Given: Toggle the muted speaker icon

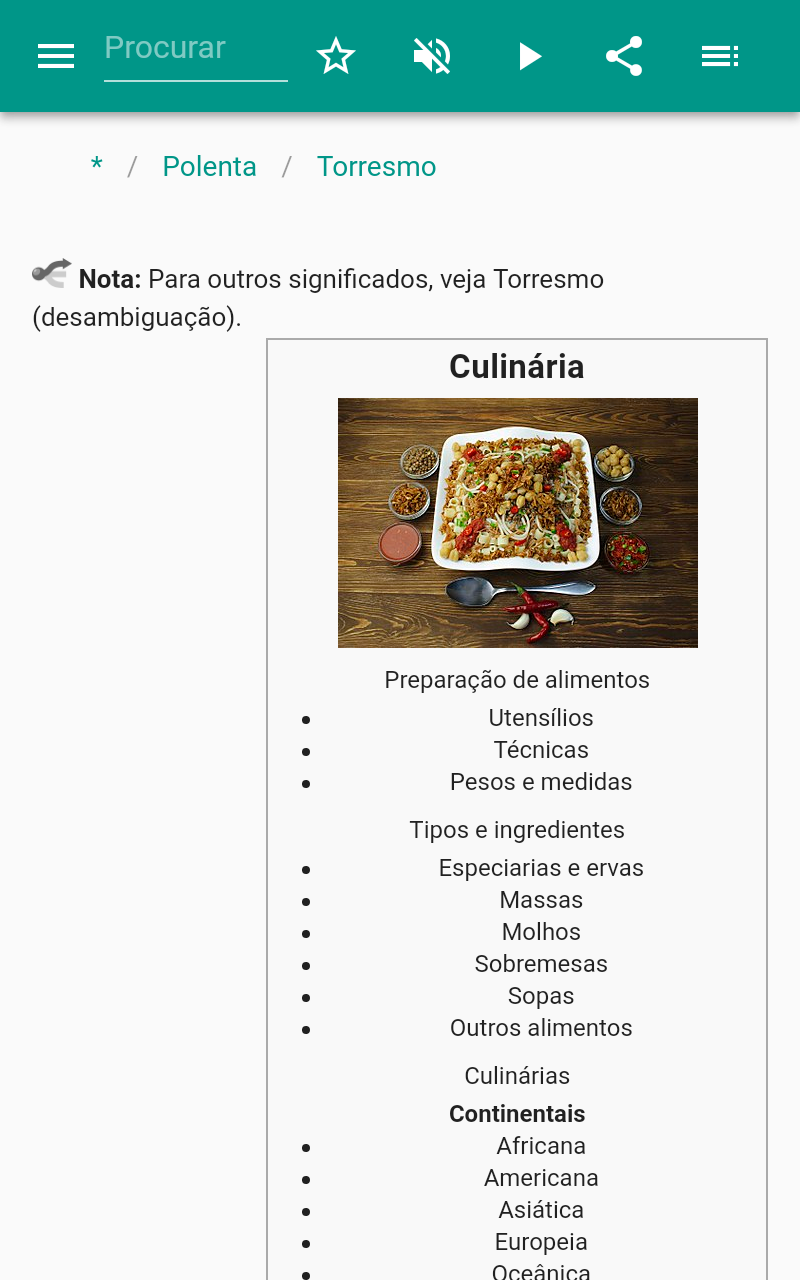Looking at the screenshot, I should point(432,56).
